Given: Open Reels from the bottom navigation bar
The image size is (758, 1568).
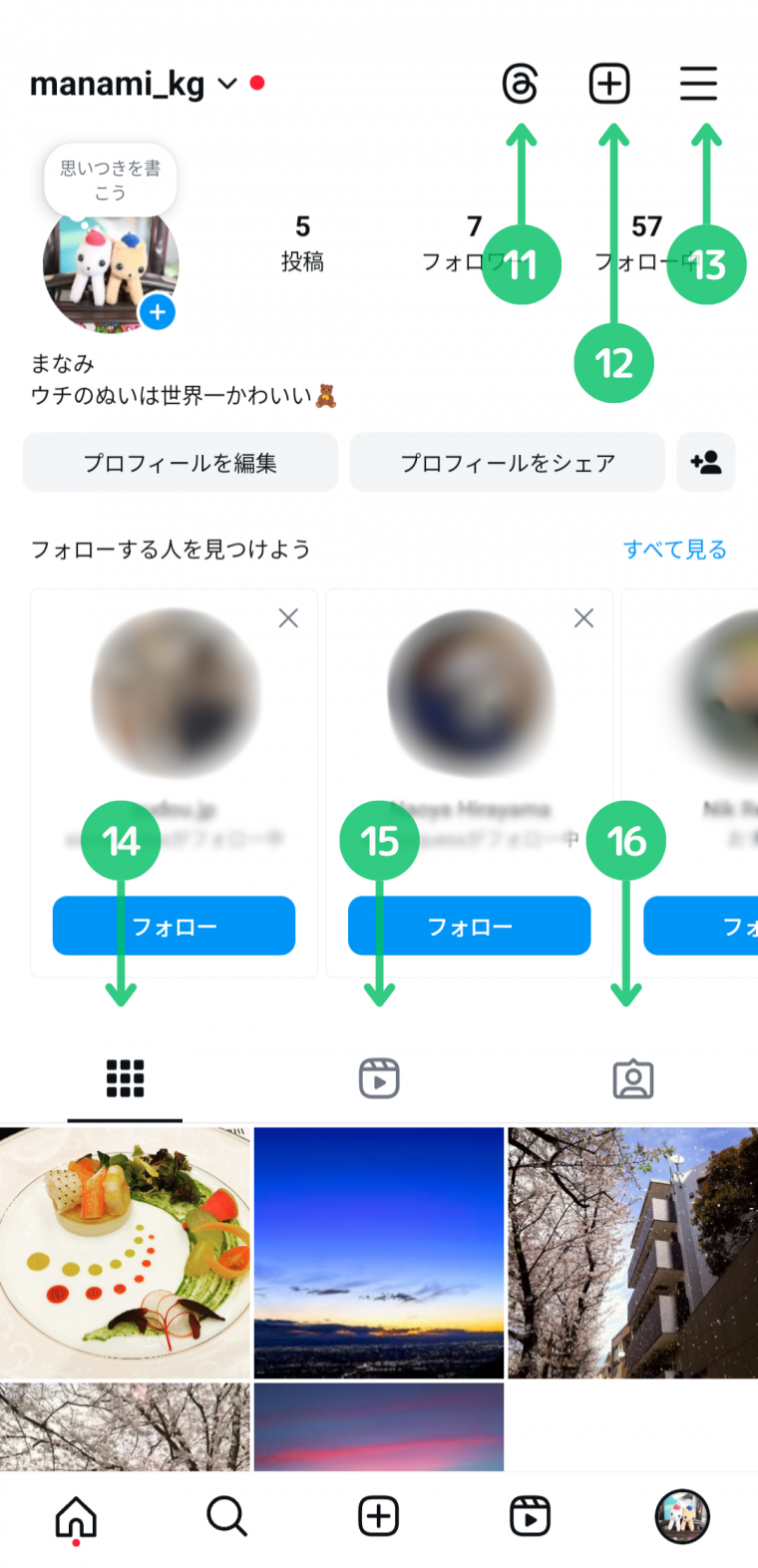Looking at the screenshot, I should coord(530,1515).
